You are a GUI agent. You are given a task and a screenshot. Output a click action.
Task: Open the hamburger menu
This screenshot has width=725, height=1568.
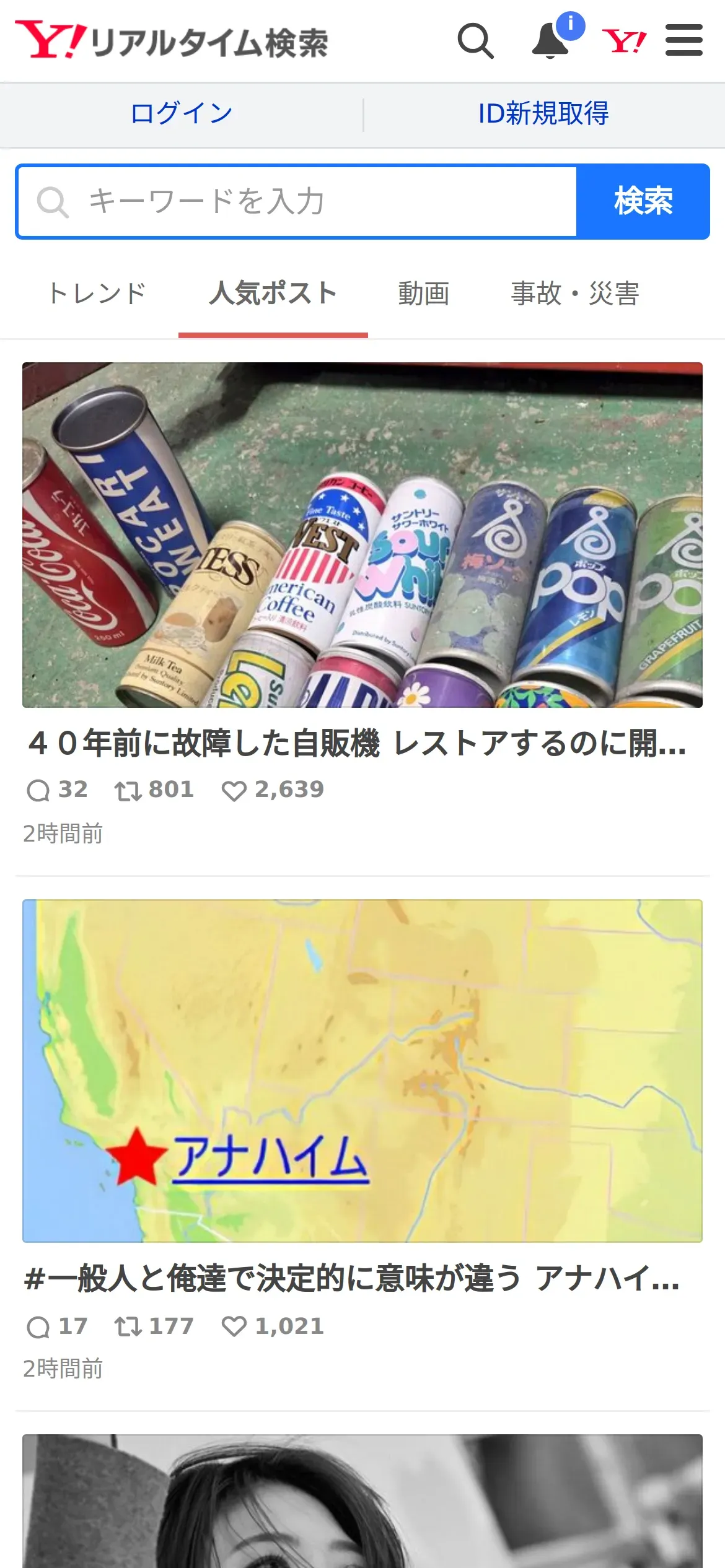(x=683, y=41)
